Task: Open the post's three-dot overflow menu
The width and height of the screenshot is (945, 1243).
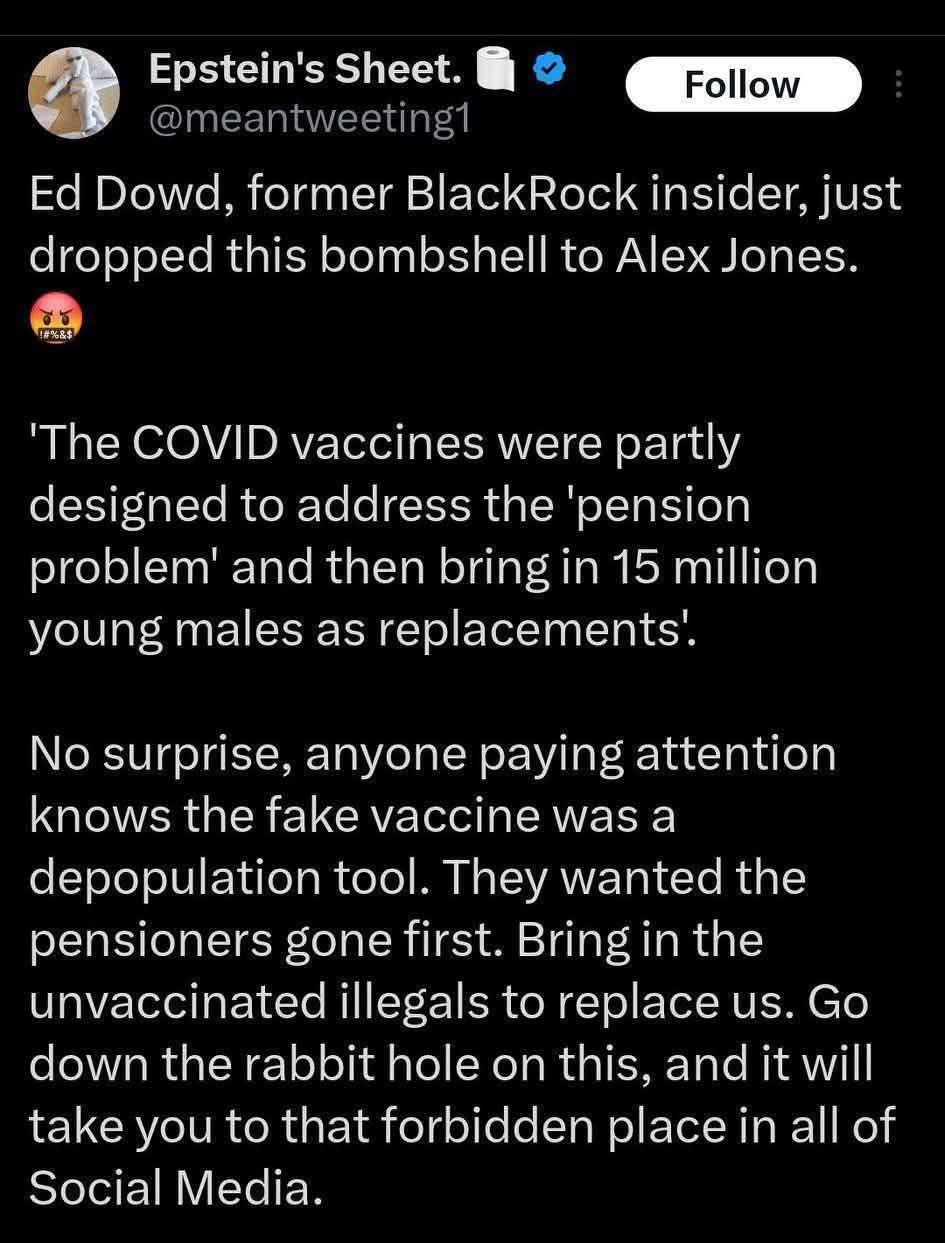Action: click(x=897, y=84)
